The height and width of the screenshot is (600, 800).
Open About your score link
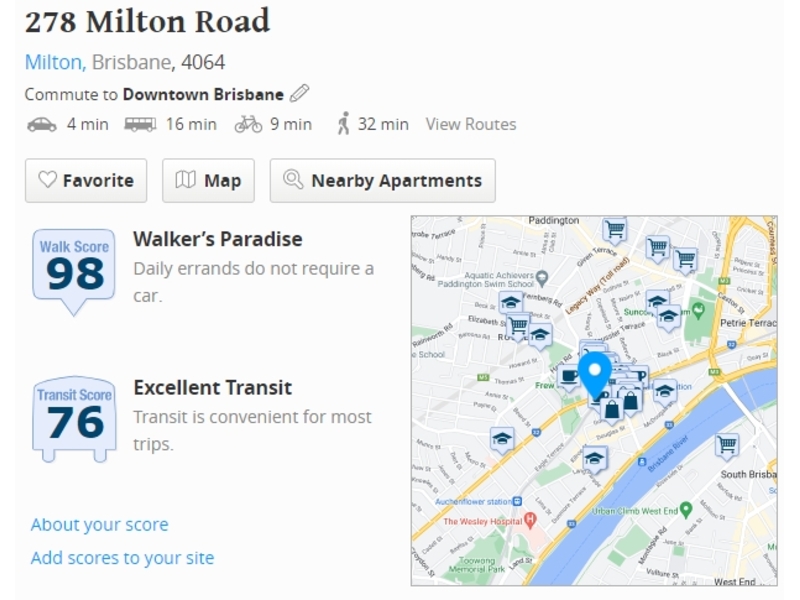pos(99,524)
